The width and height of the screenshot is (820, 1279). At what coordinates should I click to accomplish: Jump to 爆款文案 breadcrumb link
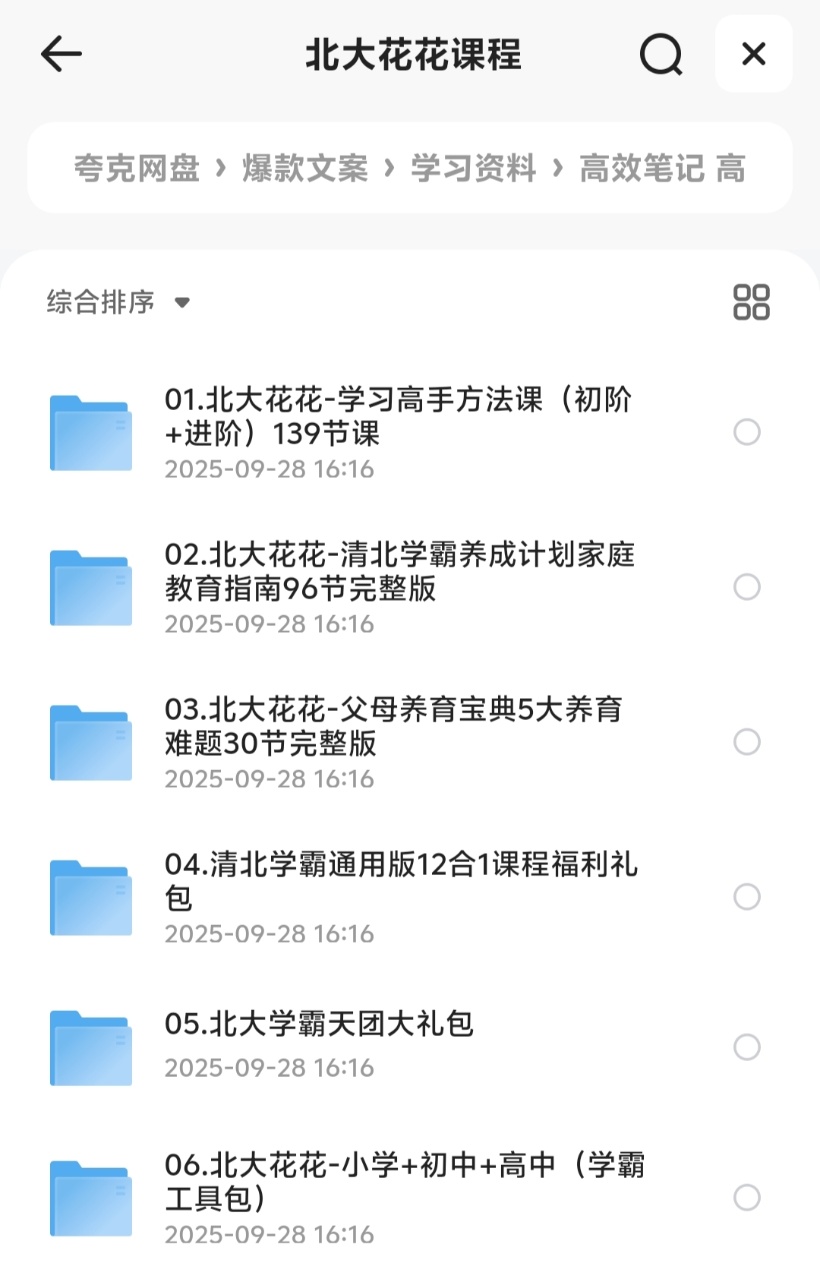click(x=305, y=168)
